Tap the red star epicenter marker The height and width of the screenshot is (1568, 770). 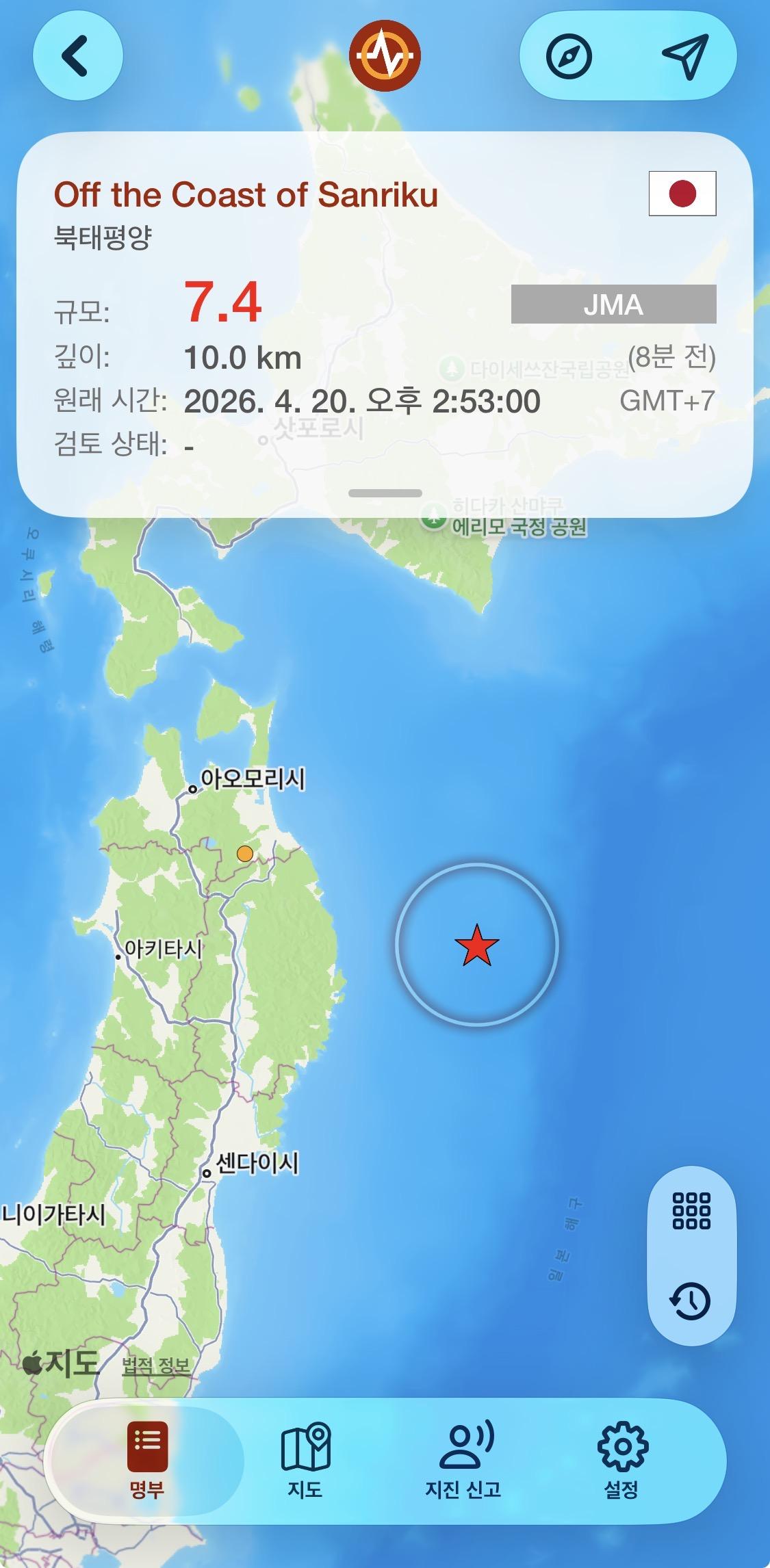point(476,945)
